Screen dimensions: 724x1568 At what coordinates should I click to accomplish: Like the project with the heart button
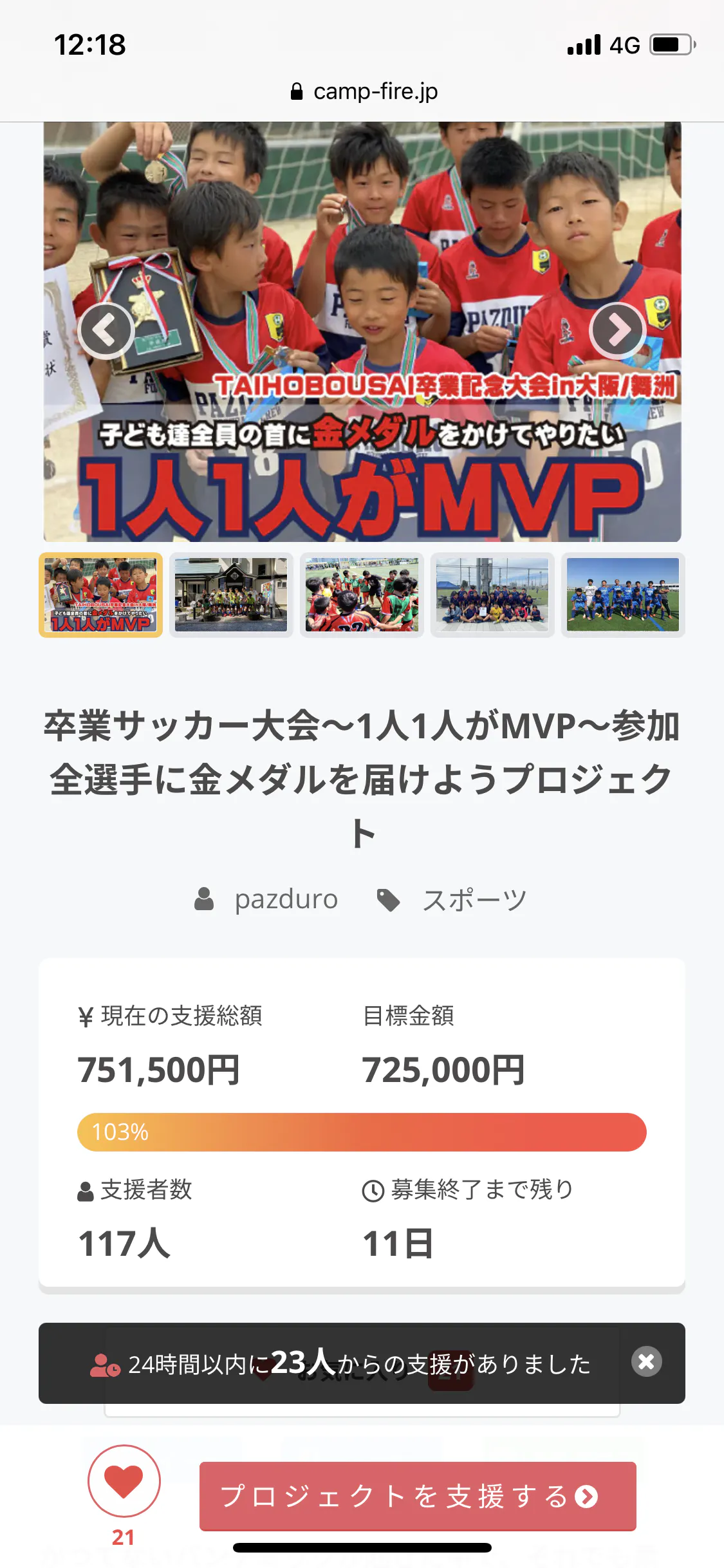click(x=124, y=1480)
